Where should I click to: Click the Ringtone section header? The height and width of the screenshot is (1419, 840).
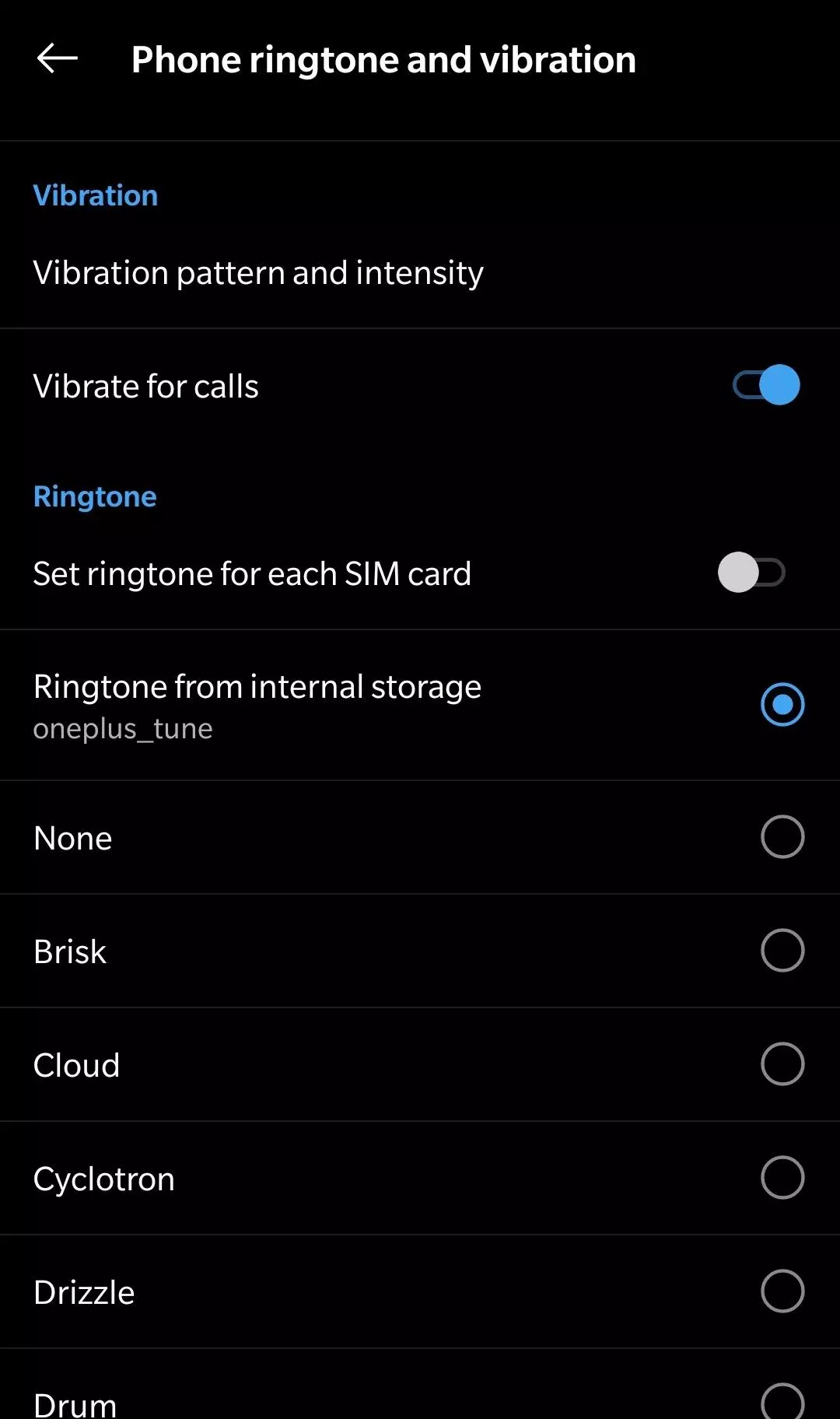click(x=94, y=496)
